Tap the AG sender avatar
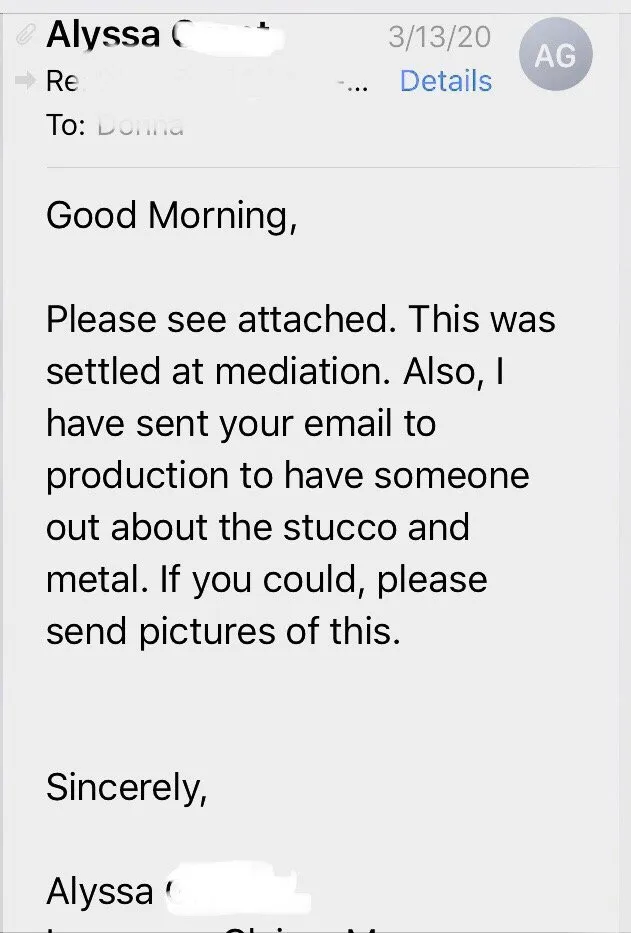Image resolution: width=631 pixels, height=933 pixels. 555,56
